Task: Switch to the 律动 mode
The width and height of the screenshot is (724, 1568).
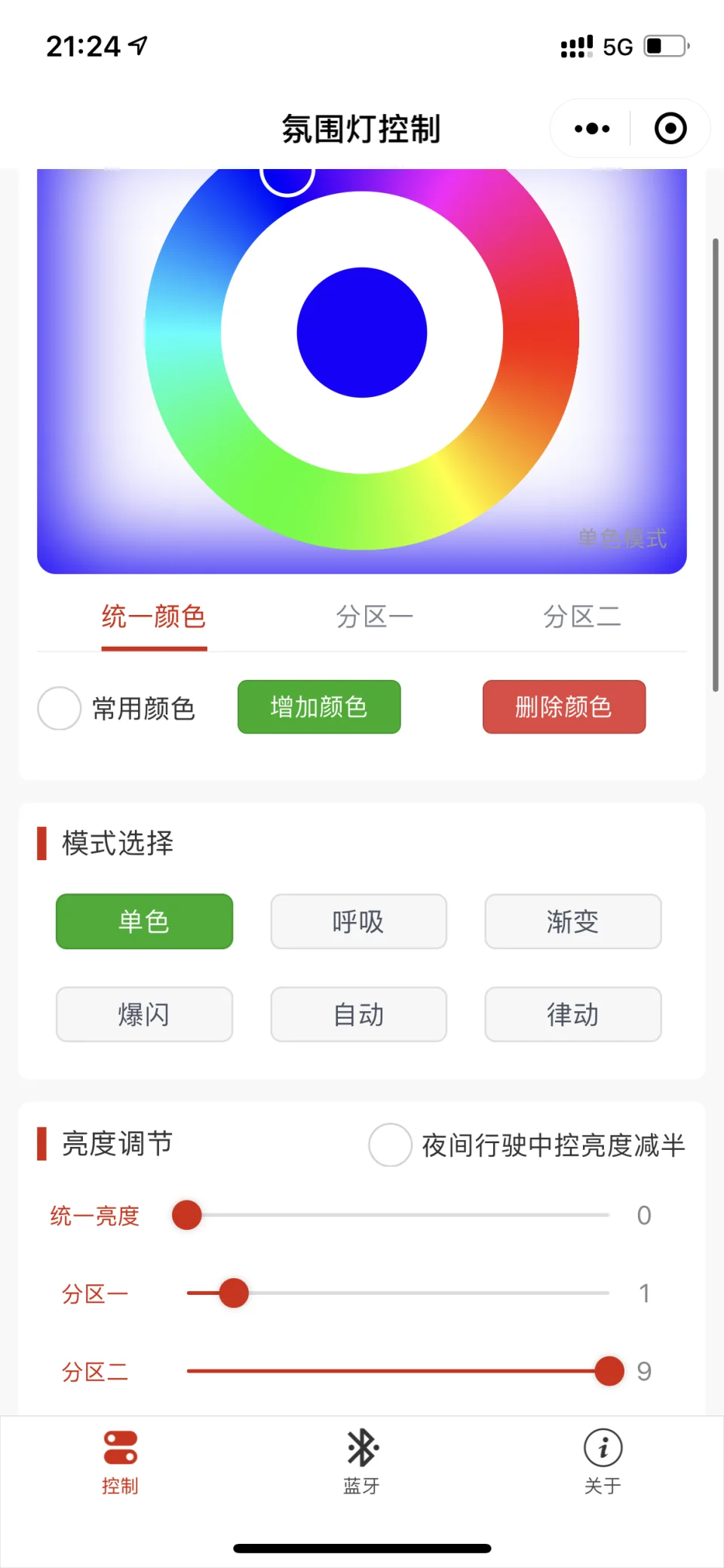Action: [x=573, y=1014]
